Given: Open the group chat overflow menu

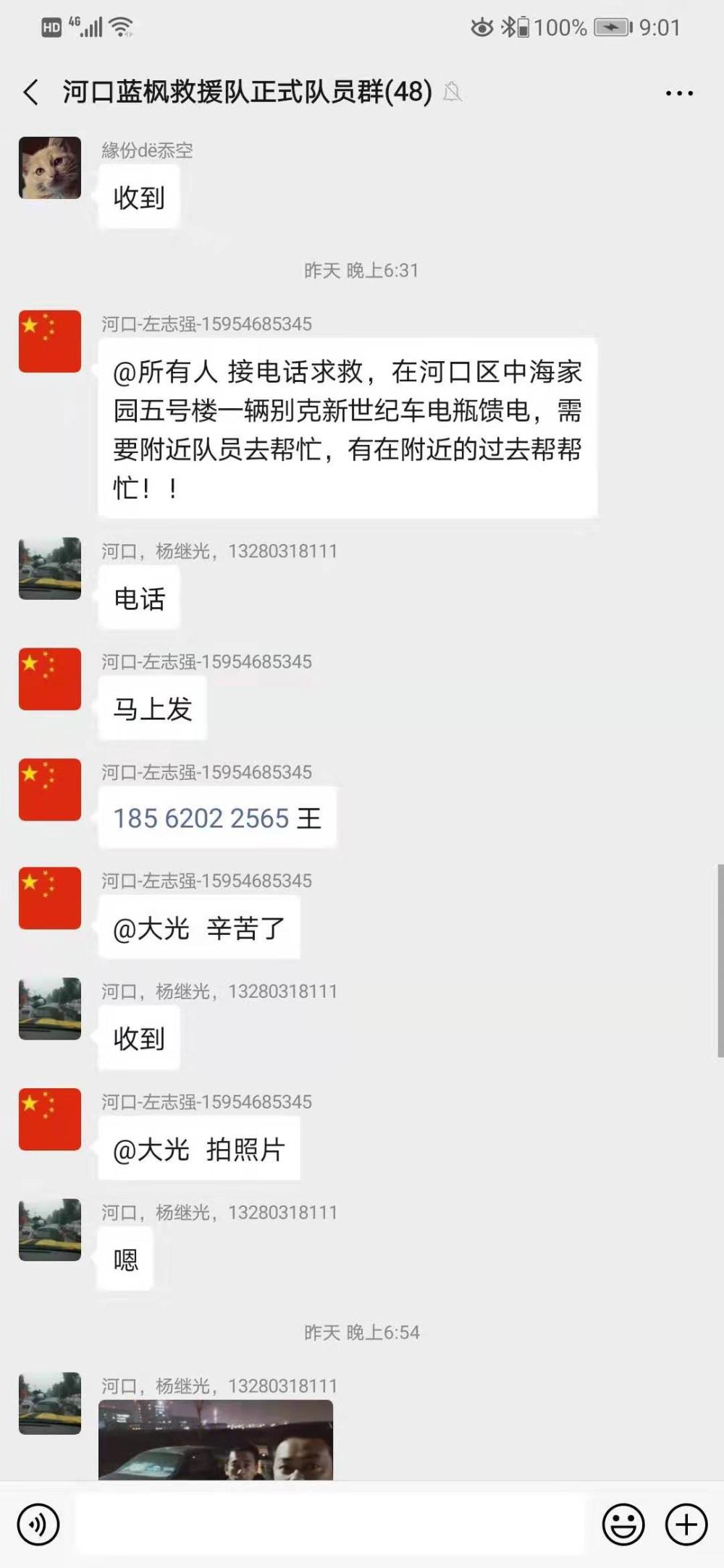Looking at the screenshot, I should (678, 93).
